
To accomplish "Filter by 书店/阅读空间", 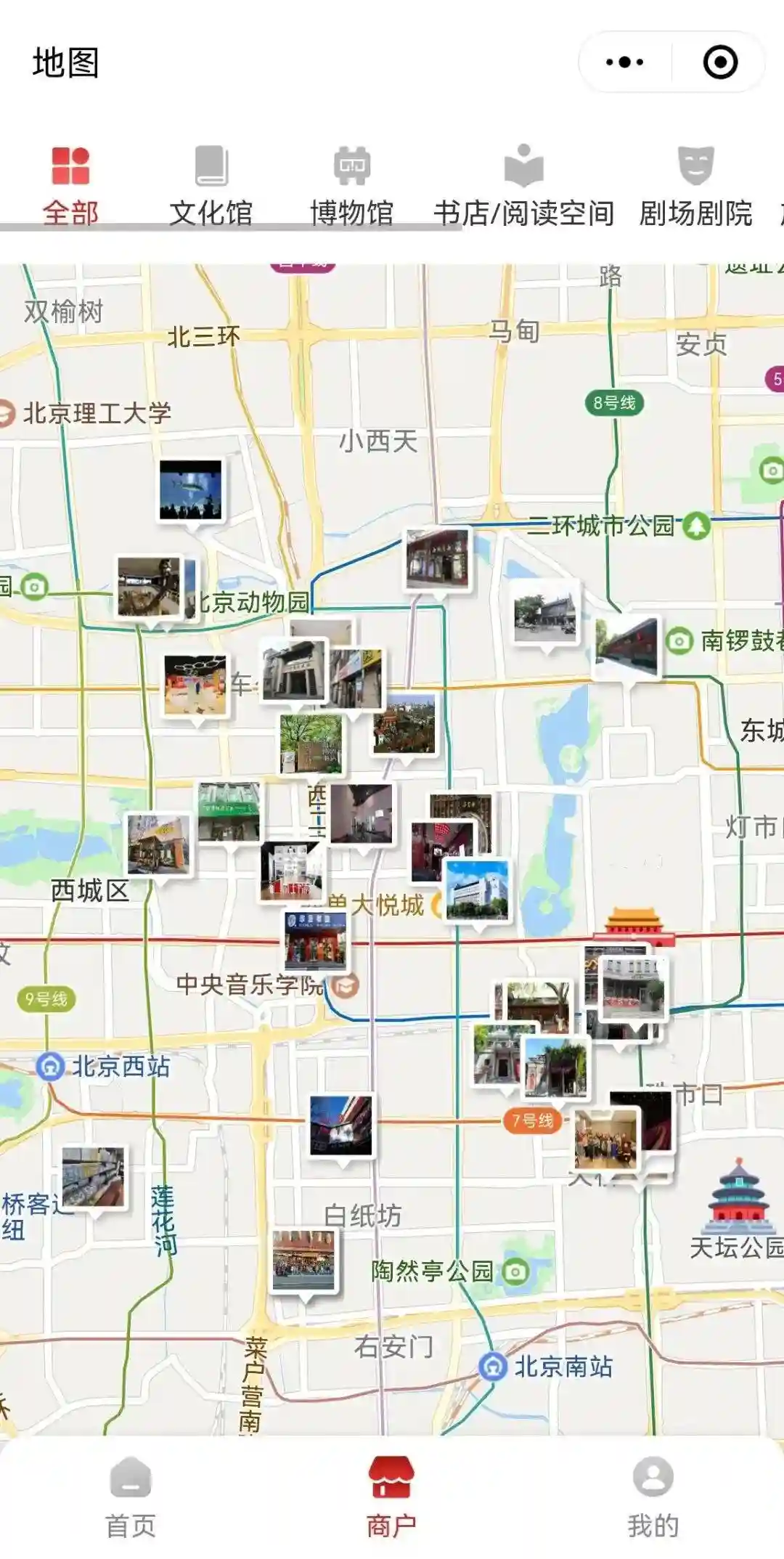I will (x=523, y=186).
